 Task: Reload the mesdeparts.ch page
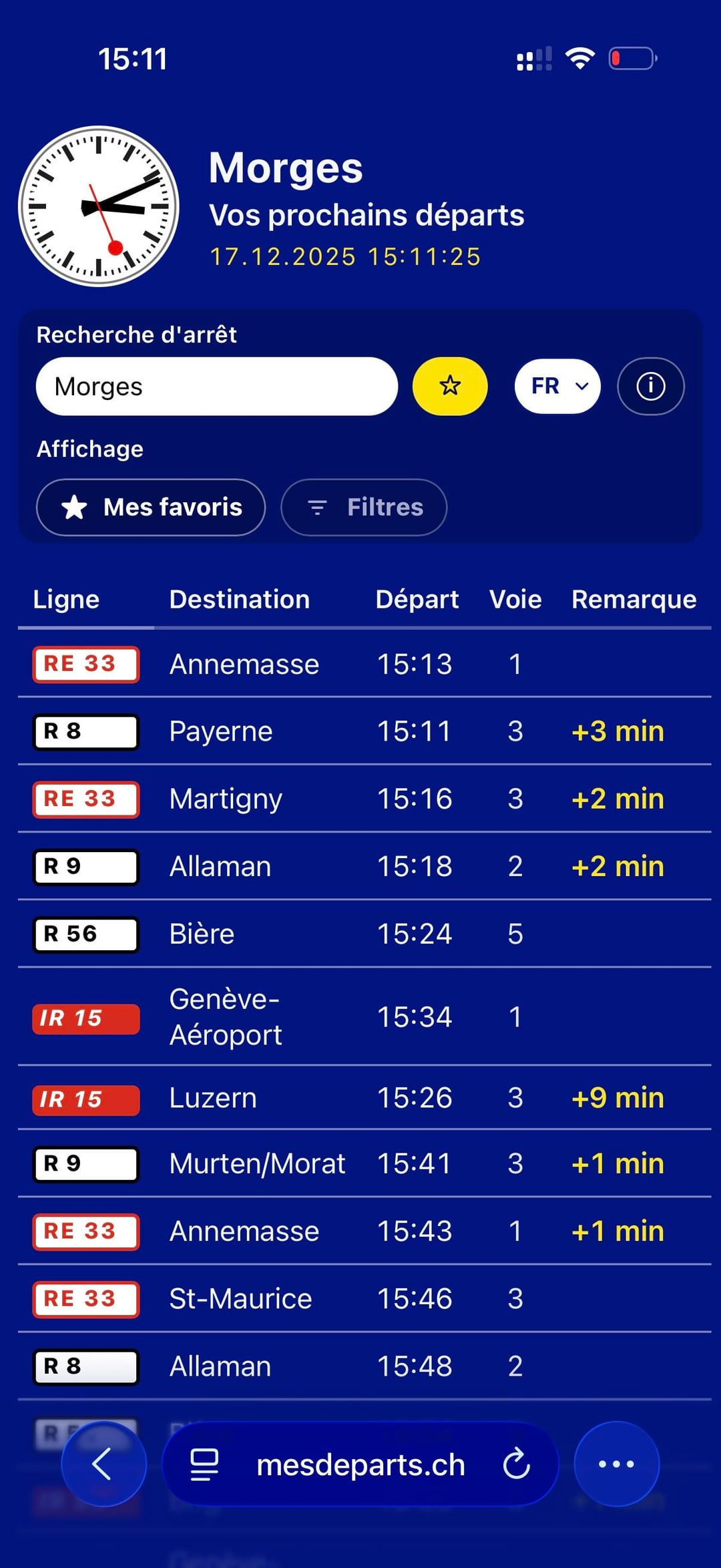click(516, 1464)
